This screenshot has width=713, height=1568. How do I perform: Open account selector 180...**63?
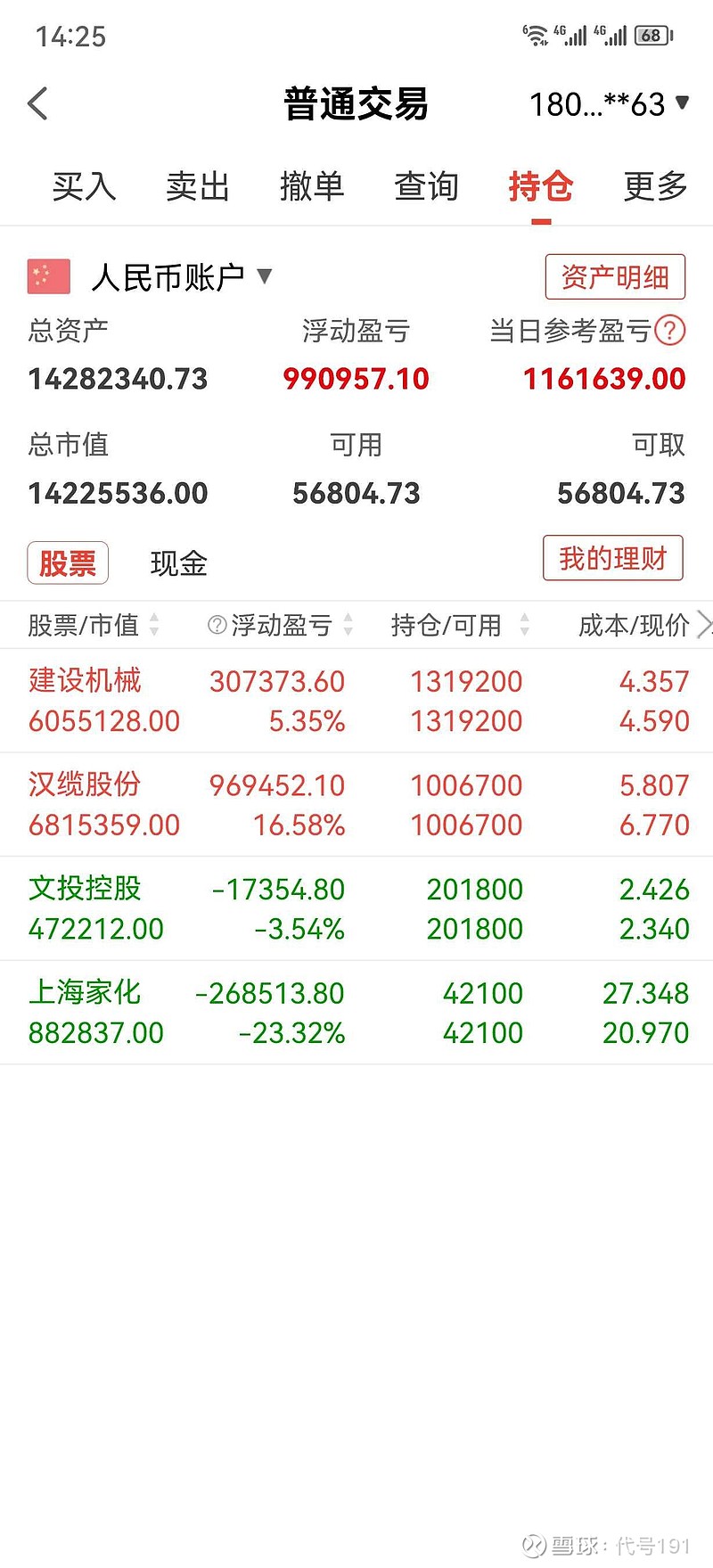(x=609, y=104)
